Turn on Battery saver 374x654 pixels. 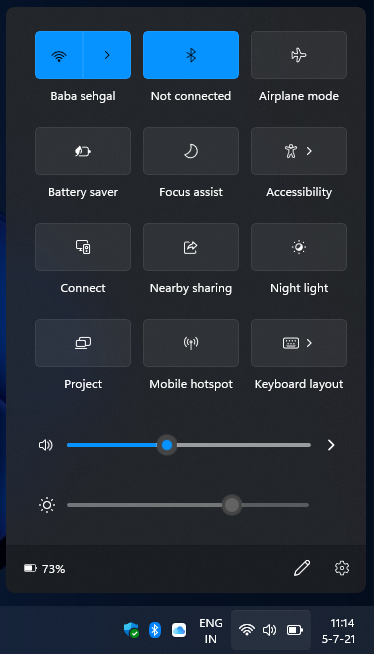[x=83, y=151]
